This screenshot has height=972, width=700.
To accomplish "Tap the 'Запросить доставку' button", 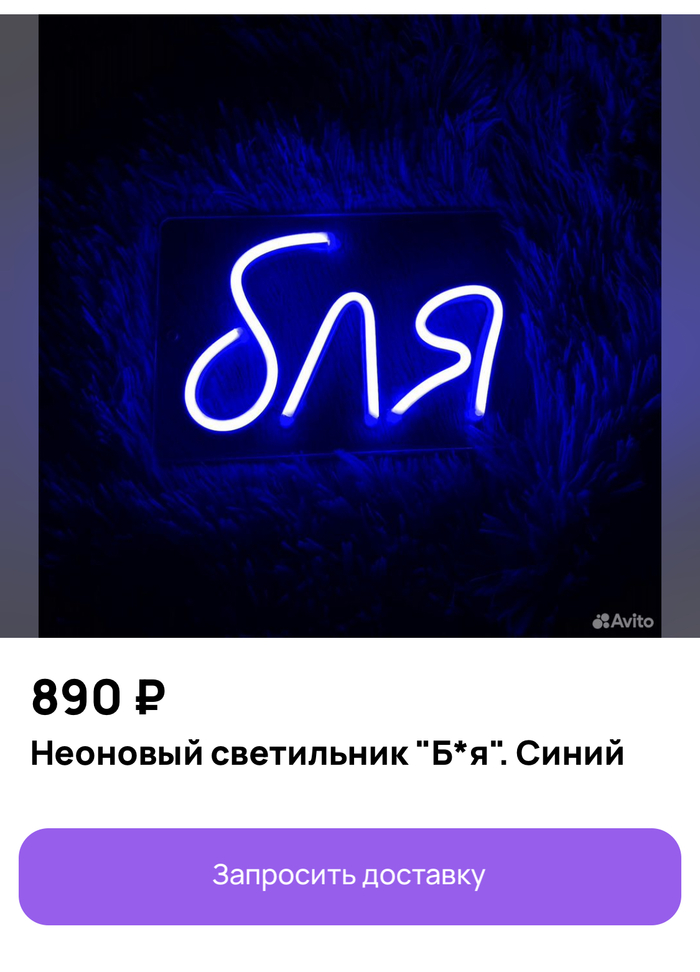I will pos(349,876).
